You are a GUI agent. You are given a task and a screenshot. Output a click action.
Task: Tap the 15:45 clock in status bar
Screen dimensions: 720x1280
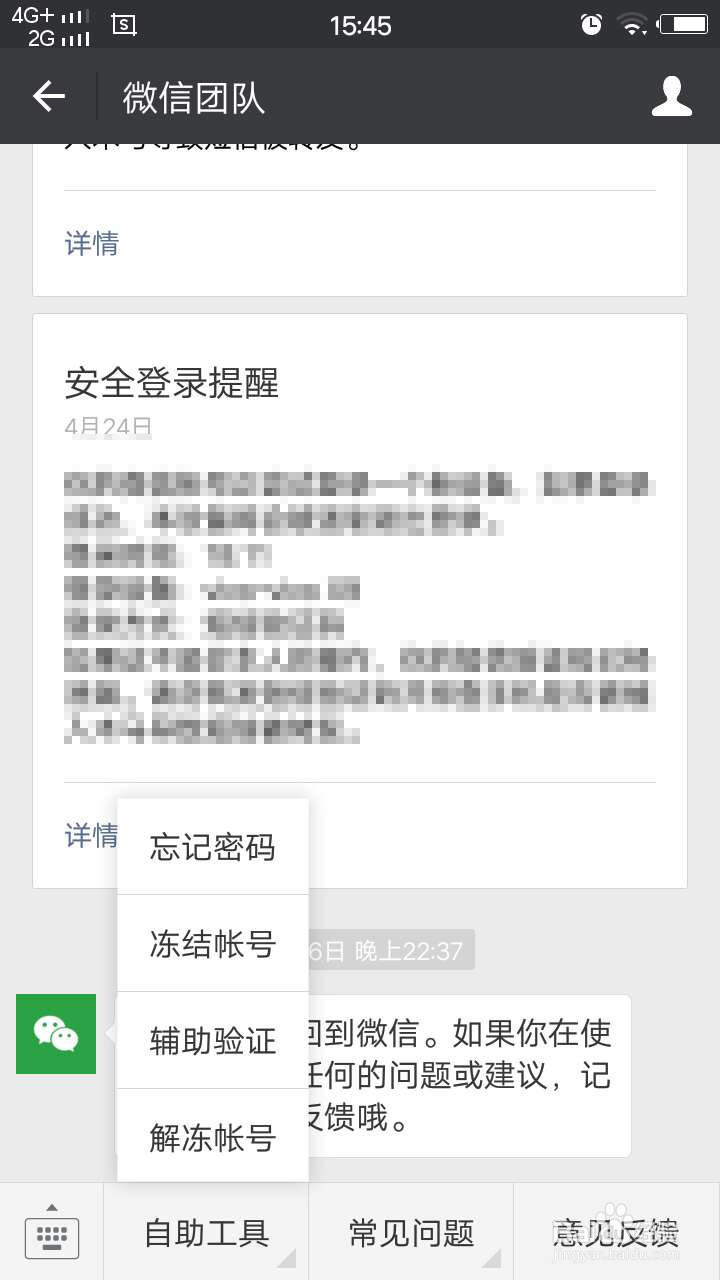click(361, 25)
